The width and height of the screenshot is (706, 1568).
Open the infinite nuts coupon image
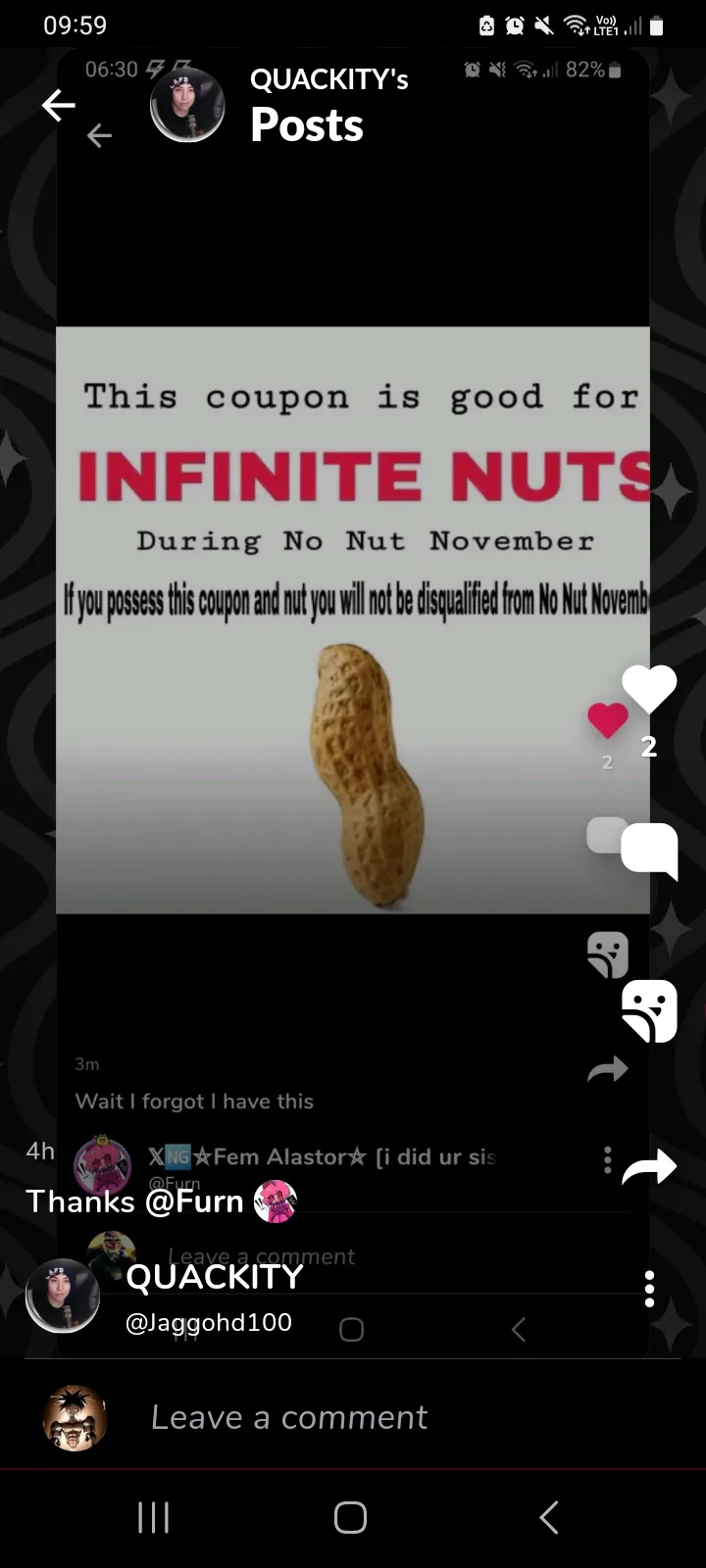[353, 619]
